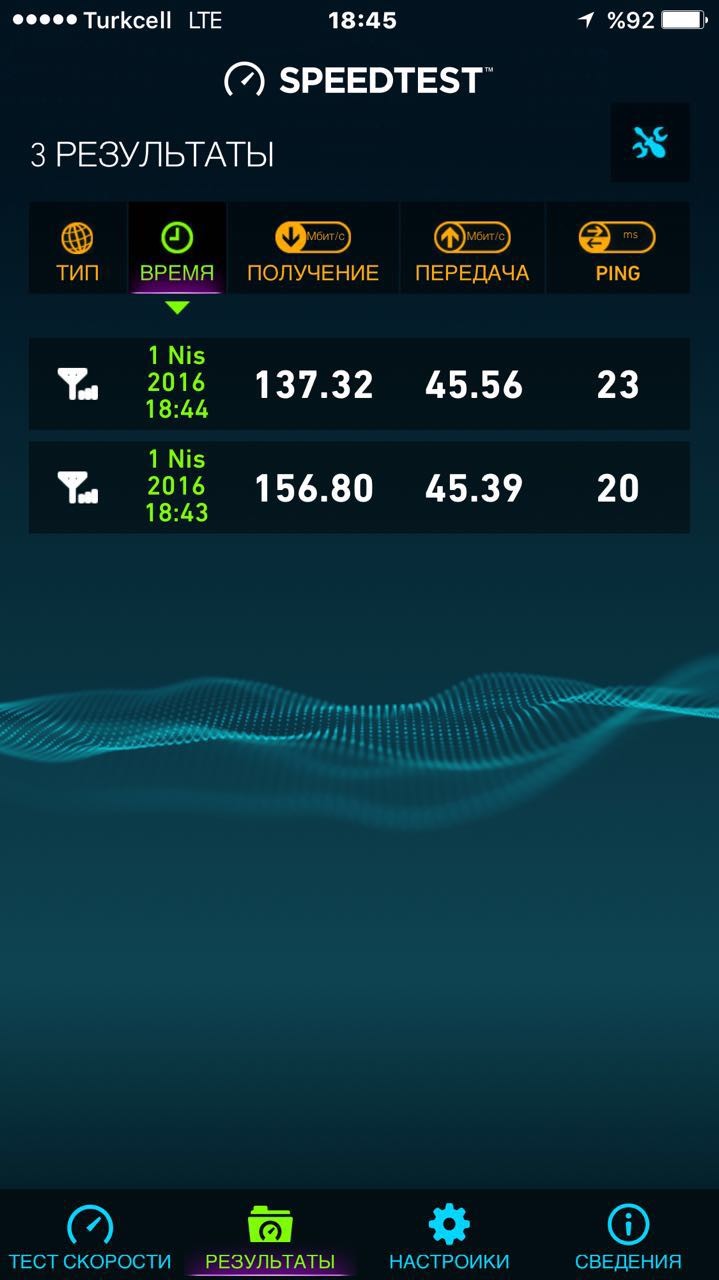Screen dimensions: 719x1280
Task: Switch to the ТЕСТ СКОРОСТИ tab
Action: (x=90, y=1237)
